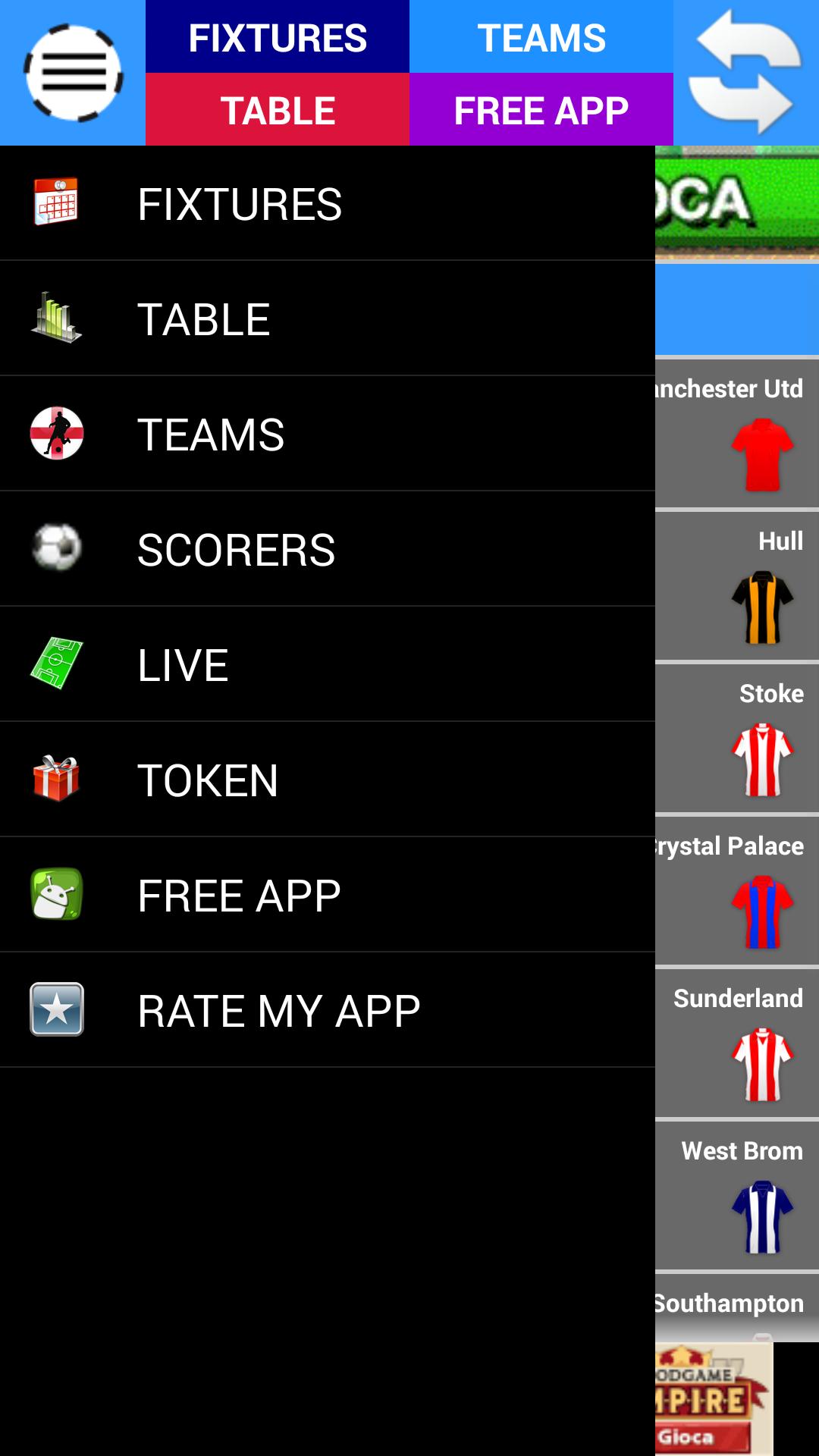Switch to the top TEAMS tab
Viewport: 819px width, 1456px height.
point(541,37)
